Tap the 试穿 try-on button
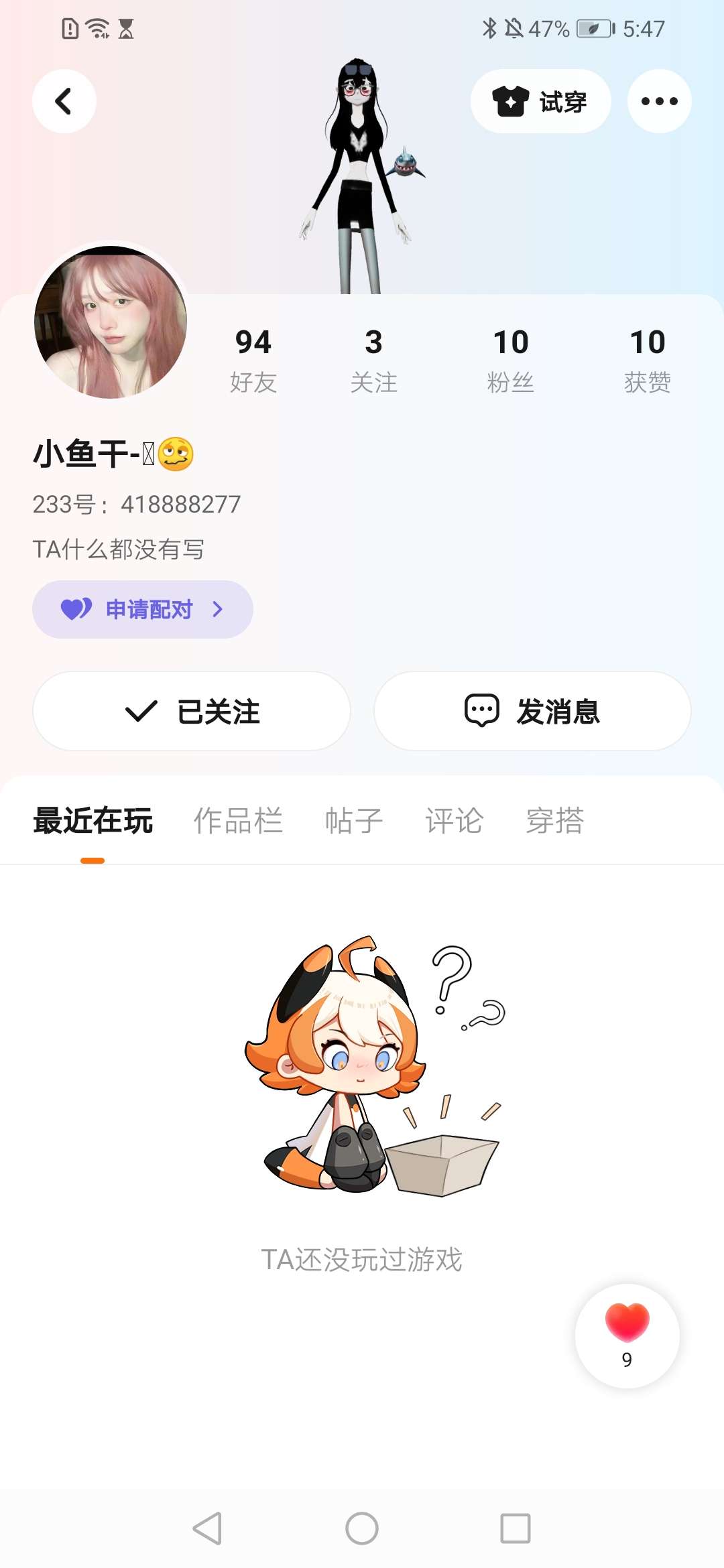The height and width of the screenshot is (1568, 724). click(540, 101)
